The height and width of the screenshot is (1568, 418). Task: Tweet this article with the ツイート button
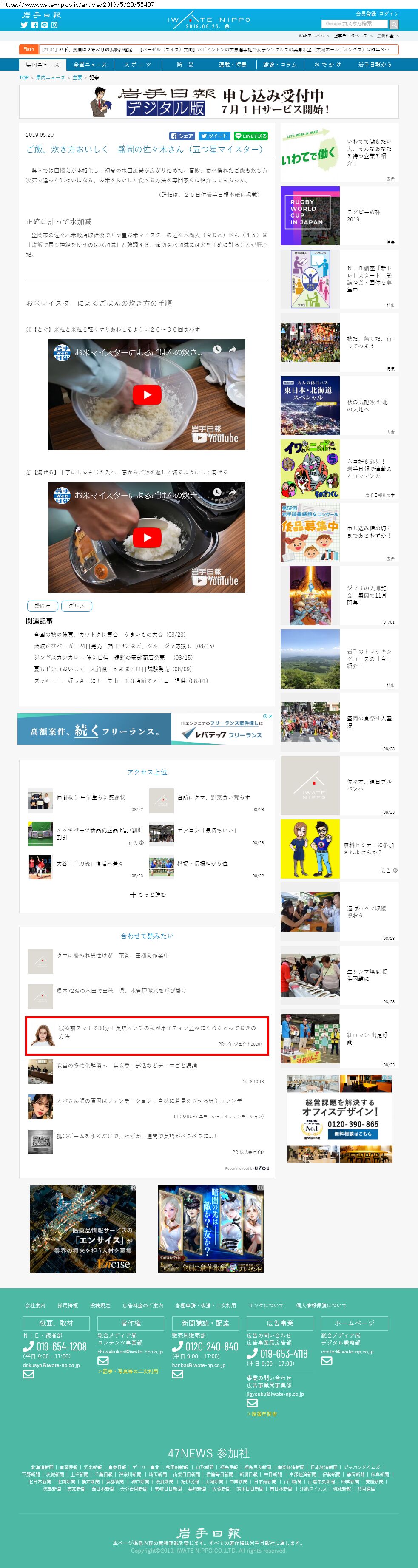pyautogui.click(x=214, y=136)
